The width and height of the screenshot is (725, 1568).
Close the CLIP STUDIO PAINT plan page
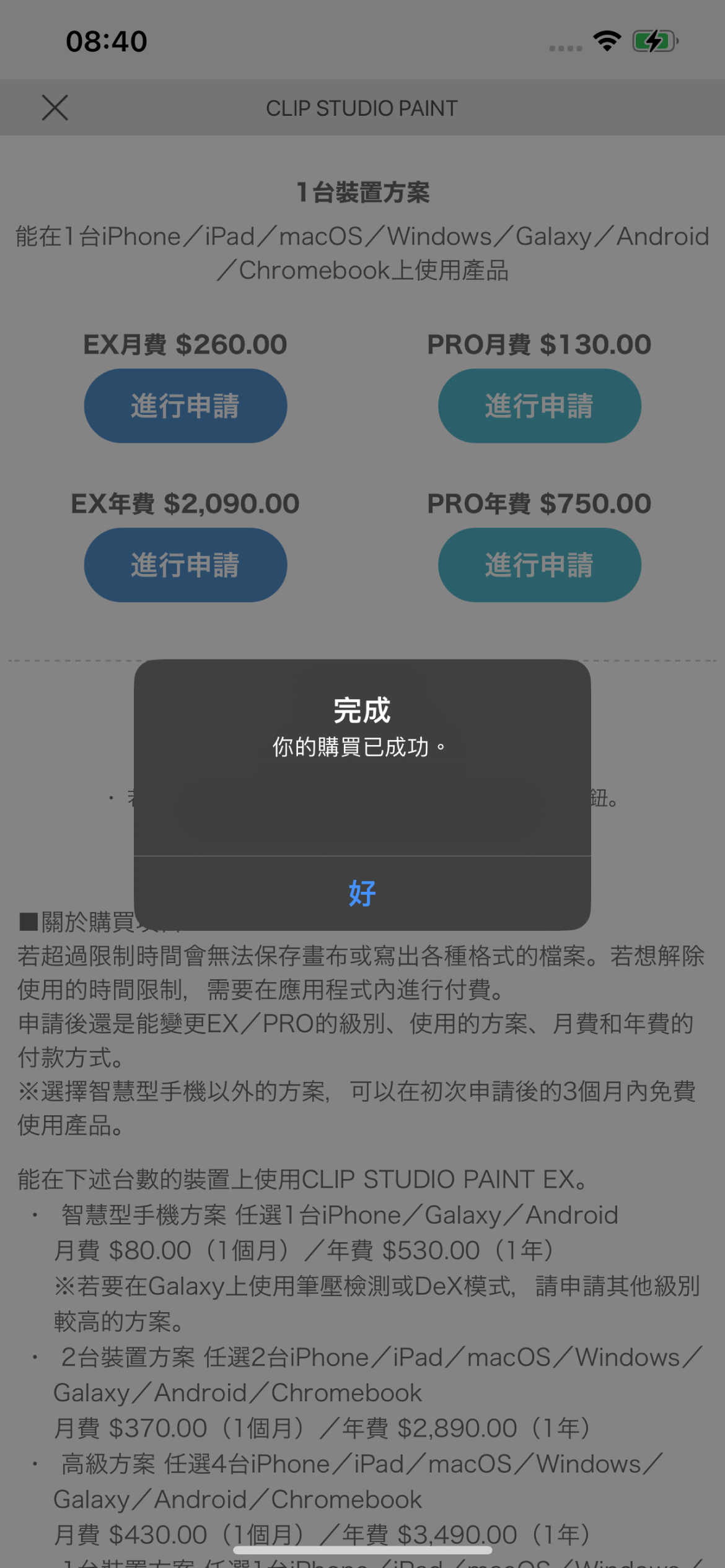(x=55, y=108)
